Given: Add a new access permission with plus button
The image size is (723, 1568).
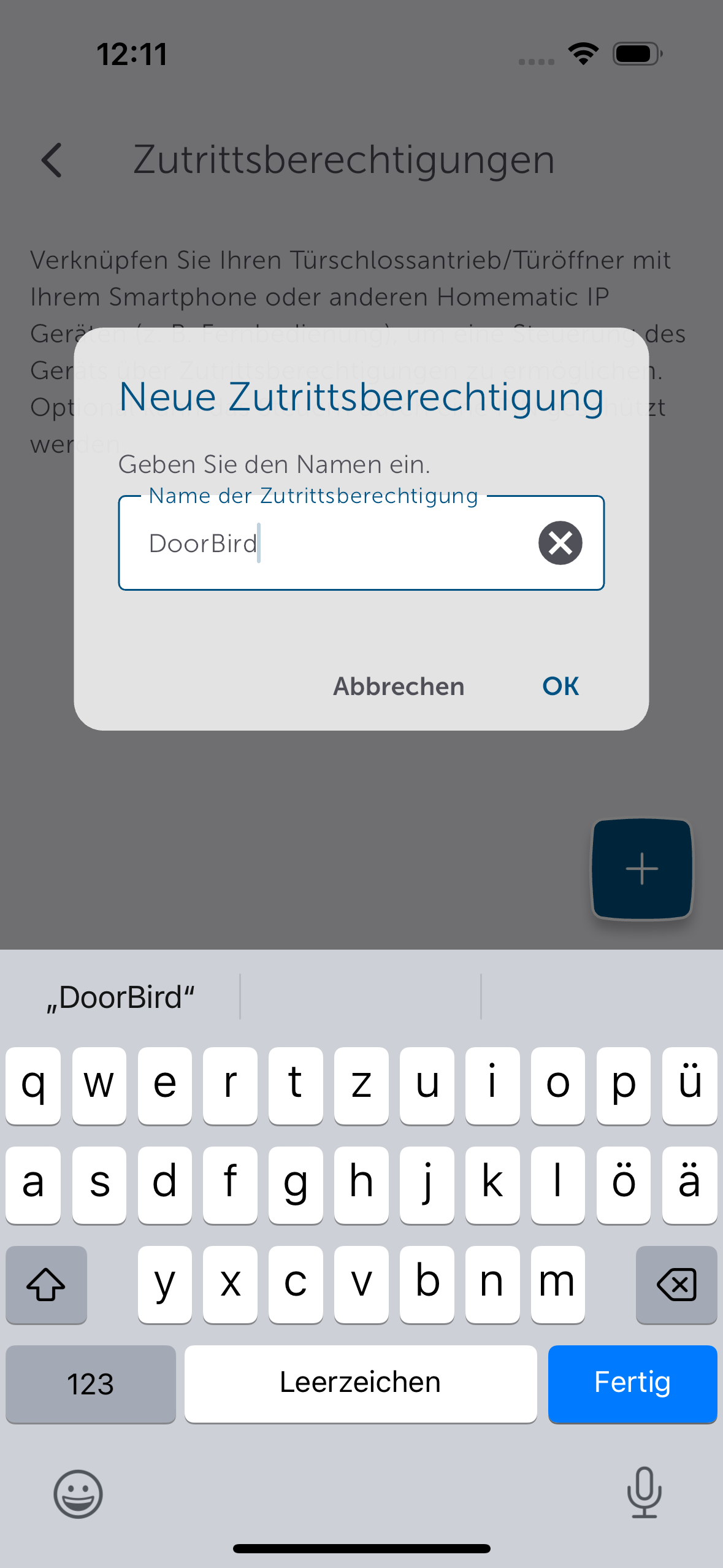Looking at the screenshot, I should [x=641, y=869].
